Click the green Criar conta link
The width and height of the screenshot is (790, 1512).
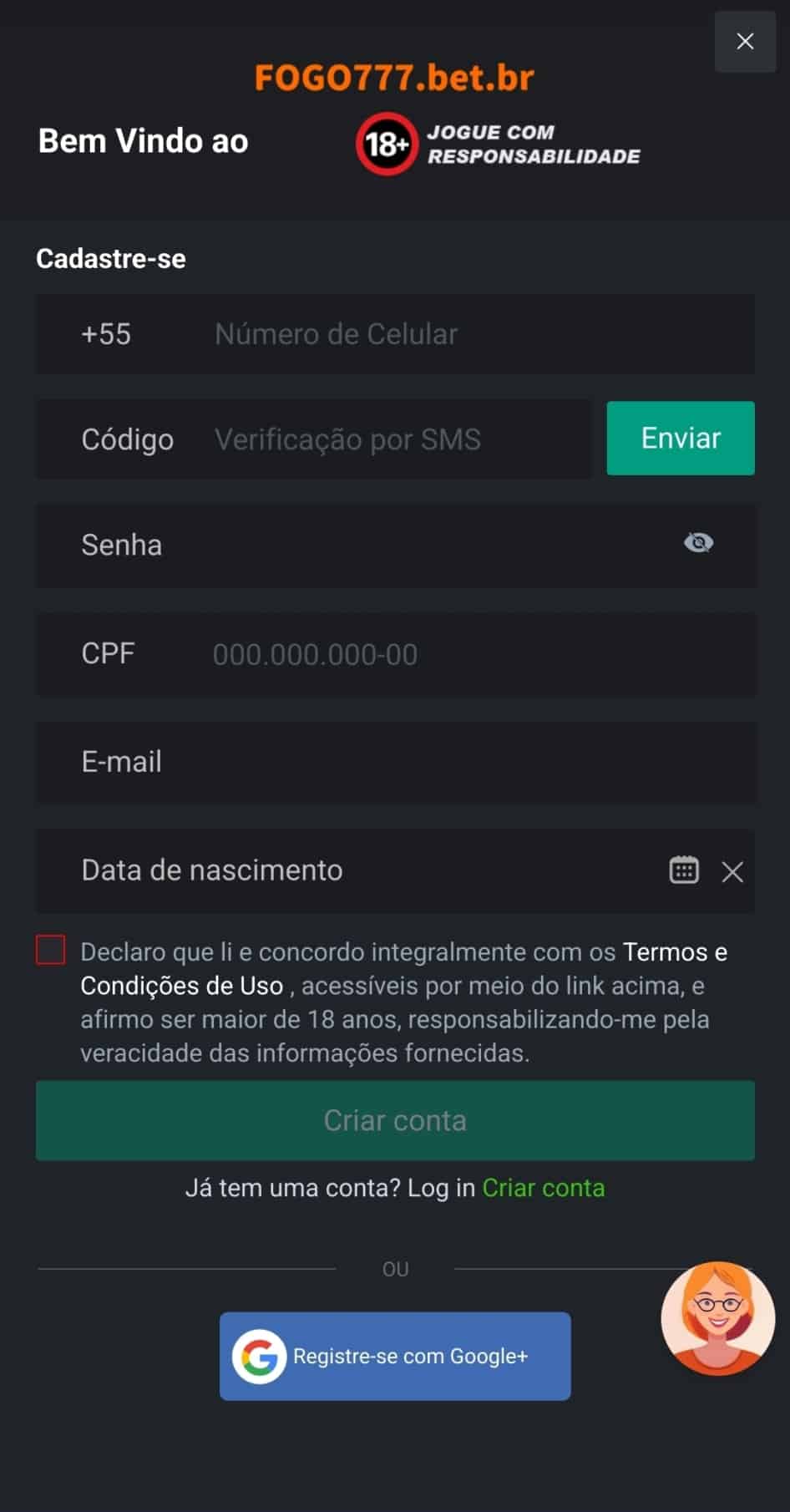[544, 1187]
